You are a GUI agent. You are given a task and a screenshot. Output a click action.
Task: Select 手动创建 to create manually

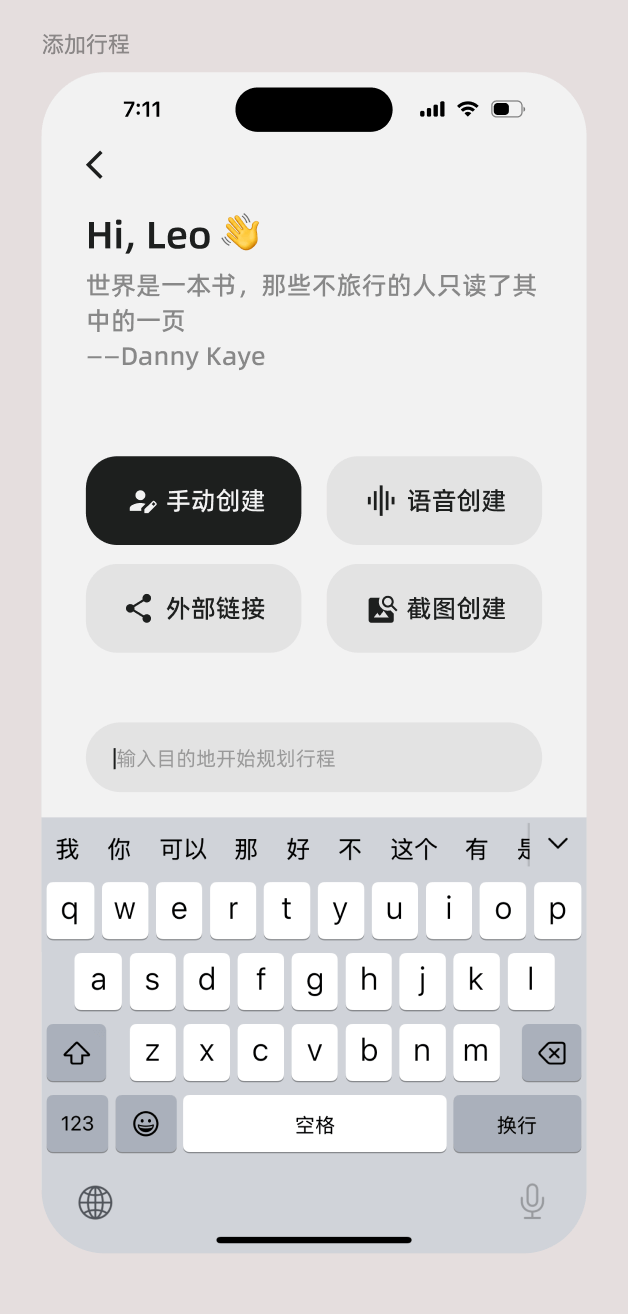(193, 501)
